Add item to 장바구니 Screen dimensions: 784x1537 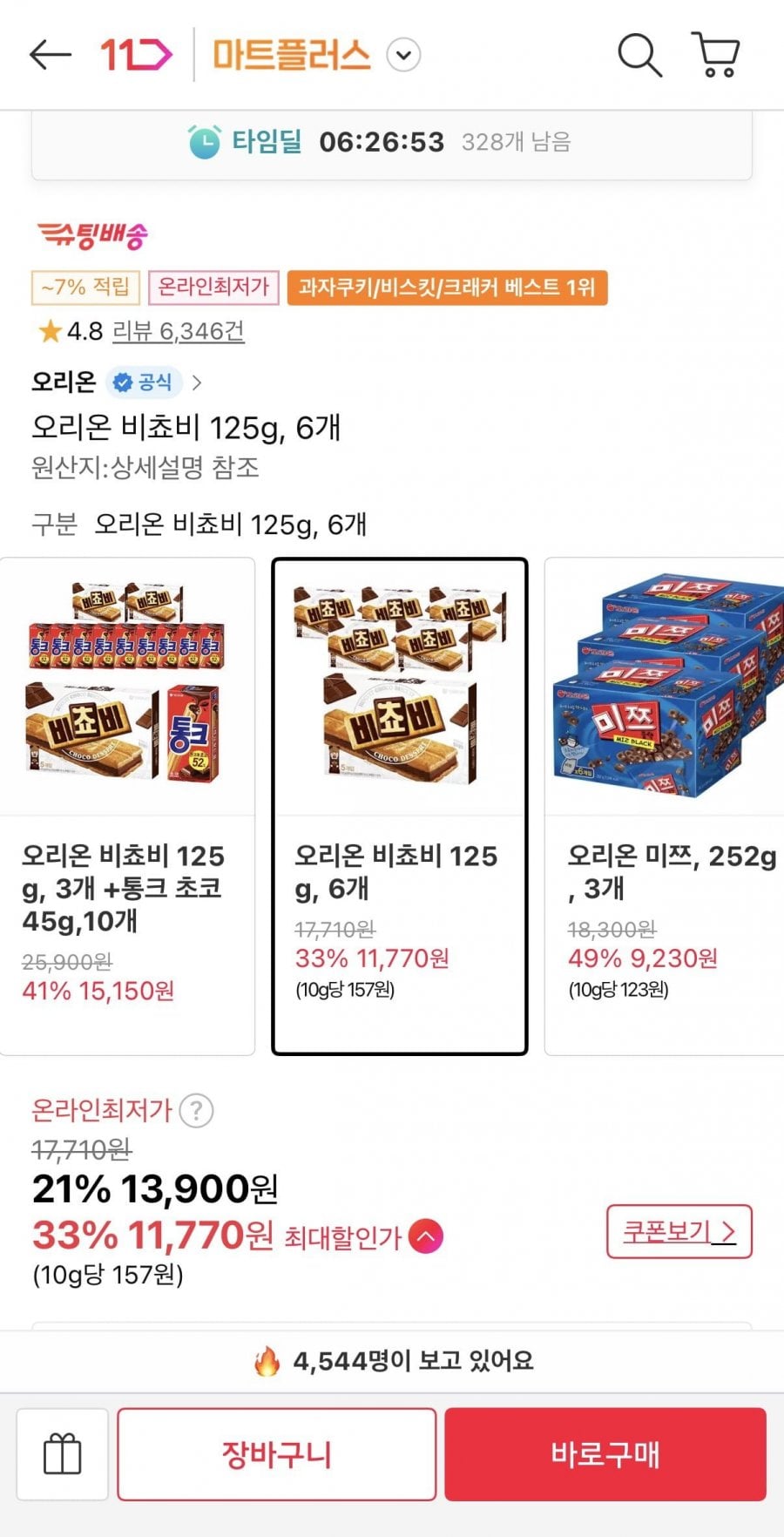[x=276, y=1454]
